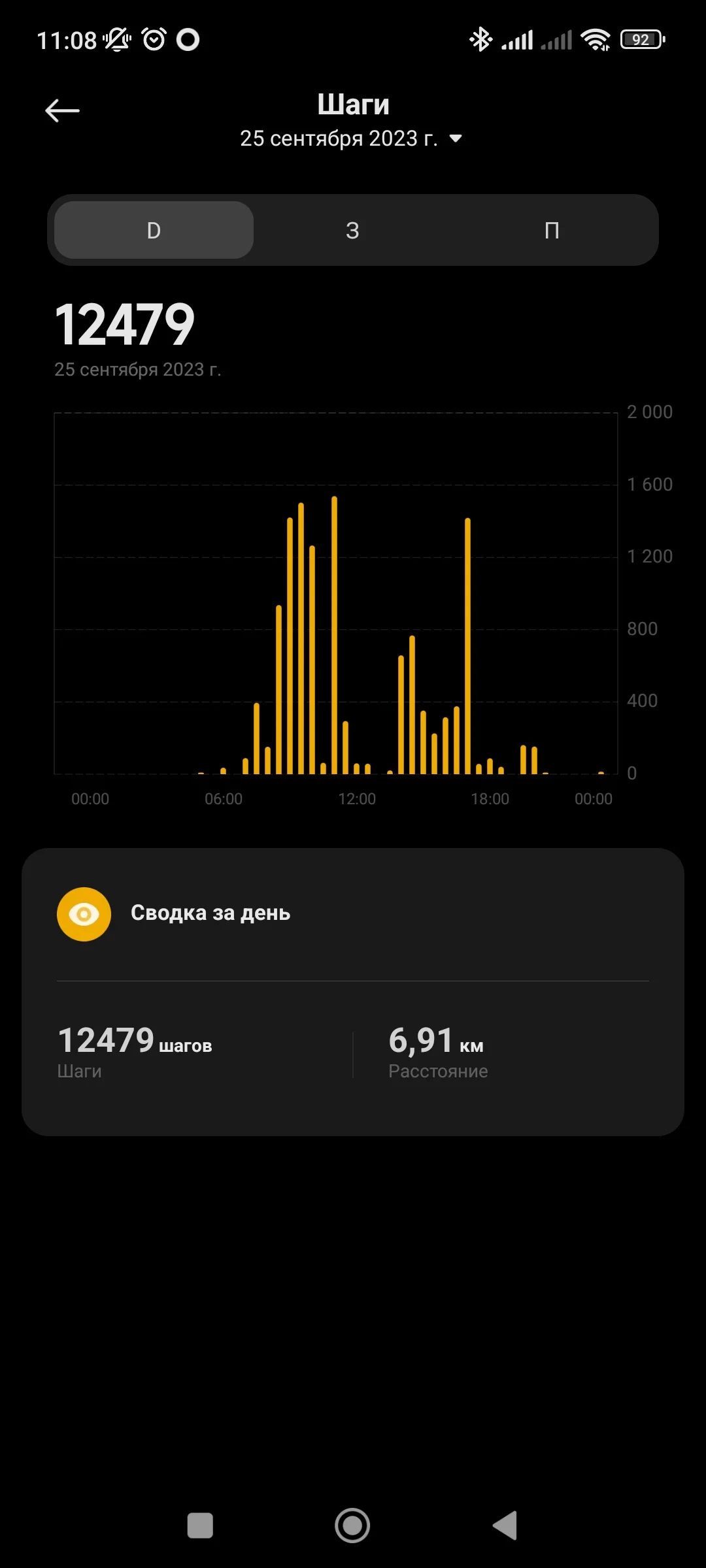Tap the back arrow to leave Steps screen
706x1568 pixels.
[x=62, y=110]
